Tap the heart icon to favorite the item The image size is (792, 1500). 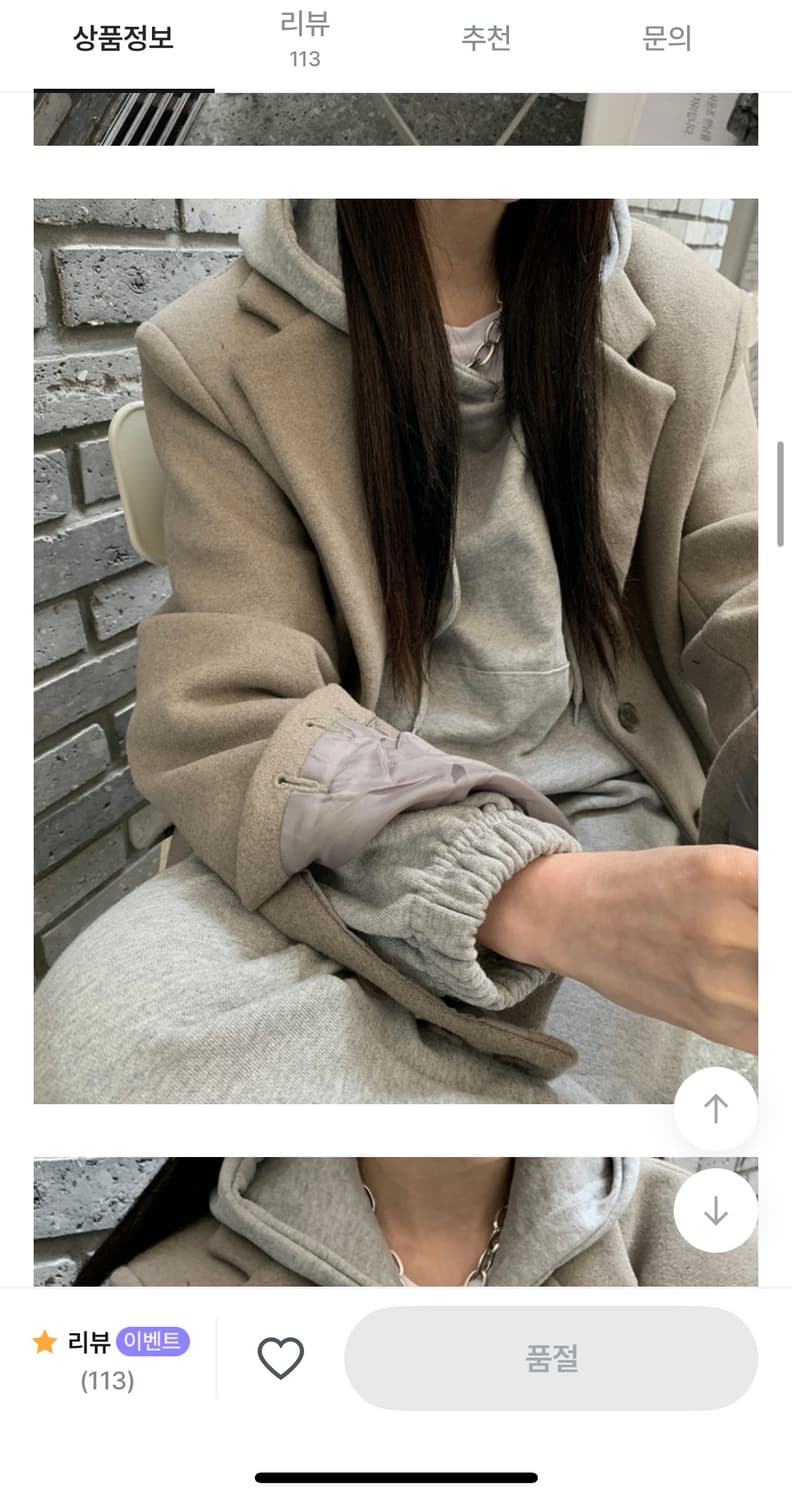coord(283,1357)
